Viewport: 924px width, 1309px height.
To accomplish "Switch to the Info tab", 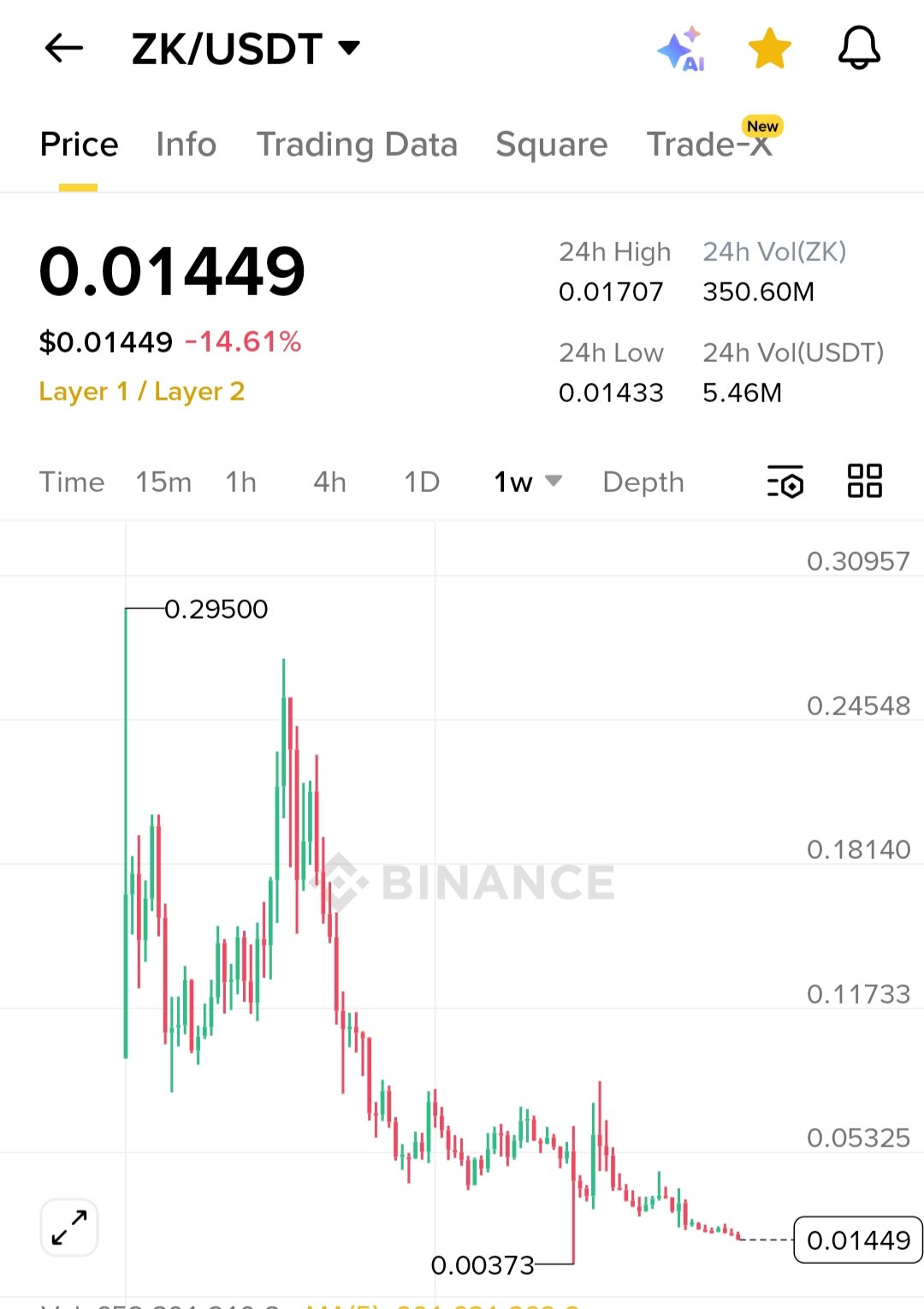I will click(186, 145).
